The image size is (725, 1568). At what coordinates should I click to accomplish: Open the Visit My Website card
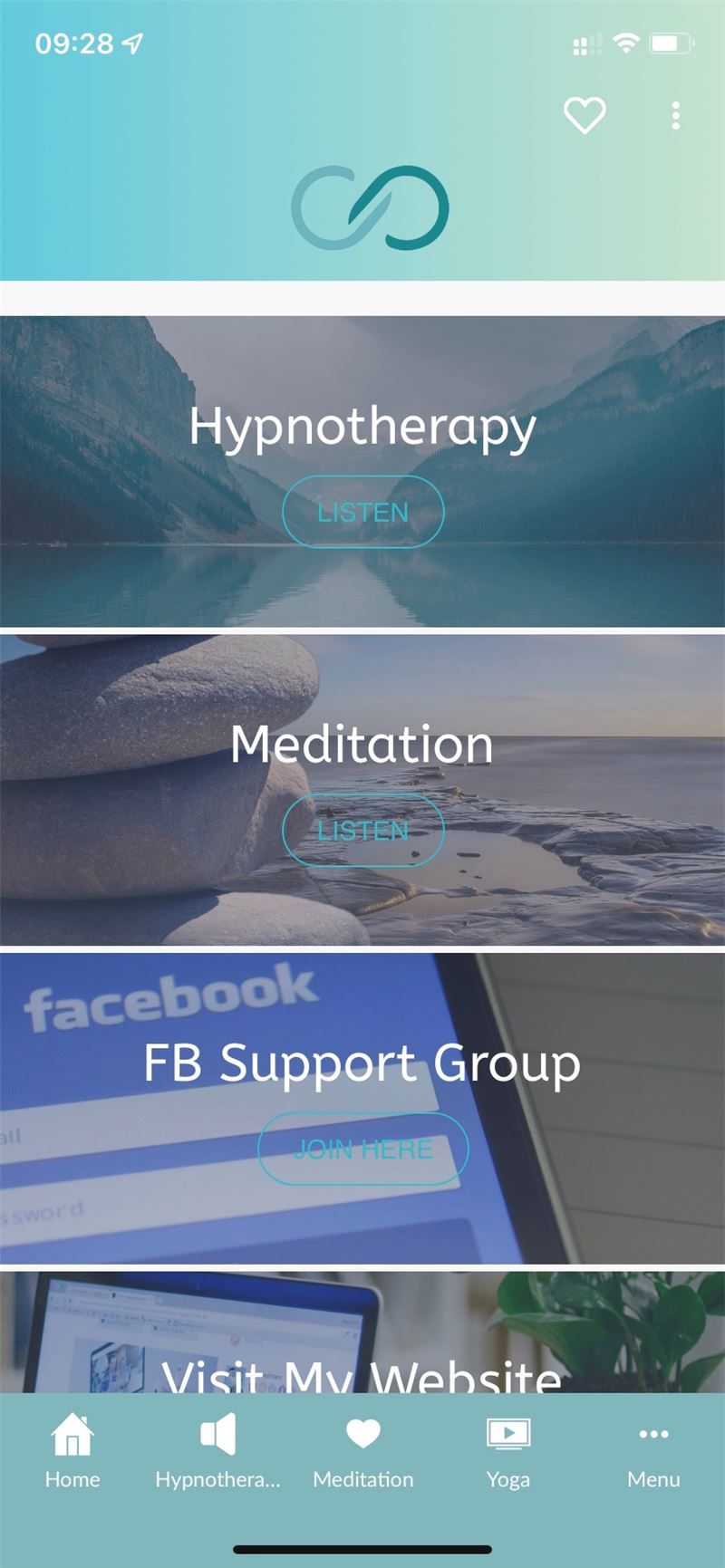tap(362, 1332)
